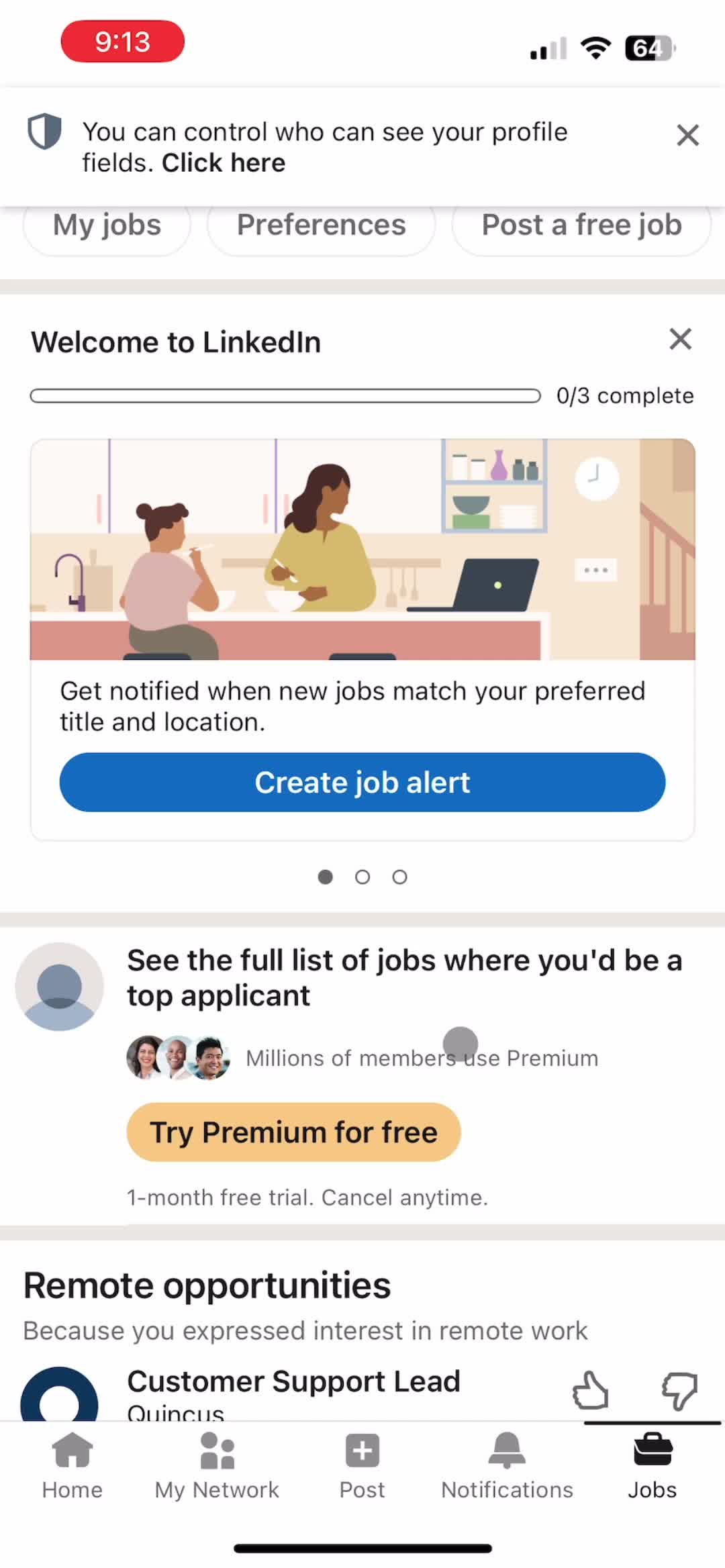Thumbs up the Customer Support Lead job

(x=590, y=1391)
